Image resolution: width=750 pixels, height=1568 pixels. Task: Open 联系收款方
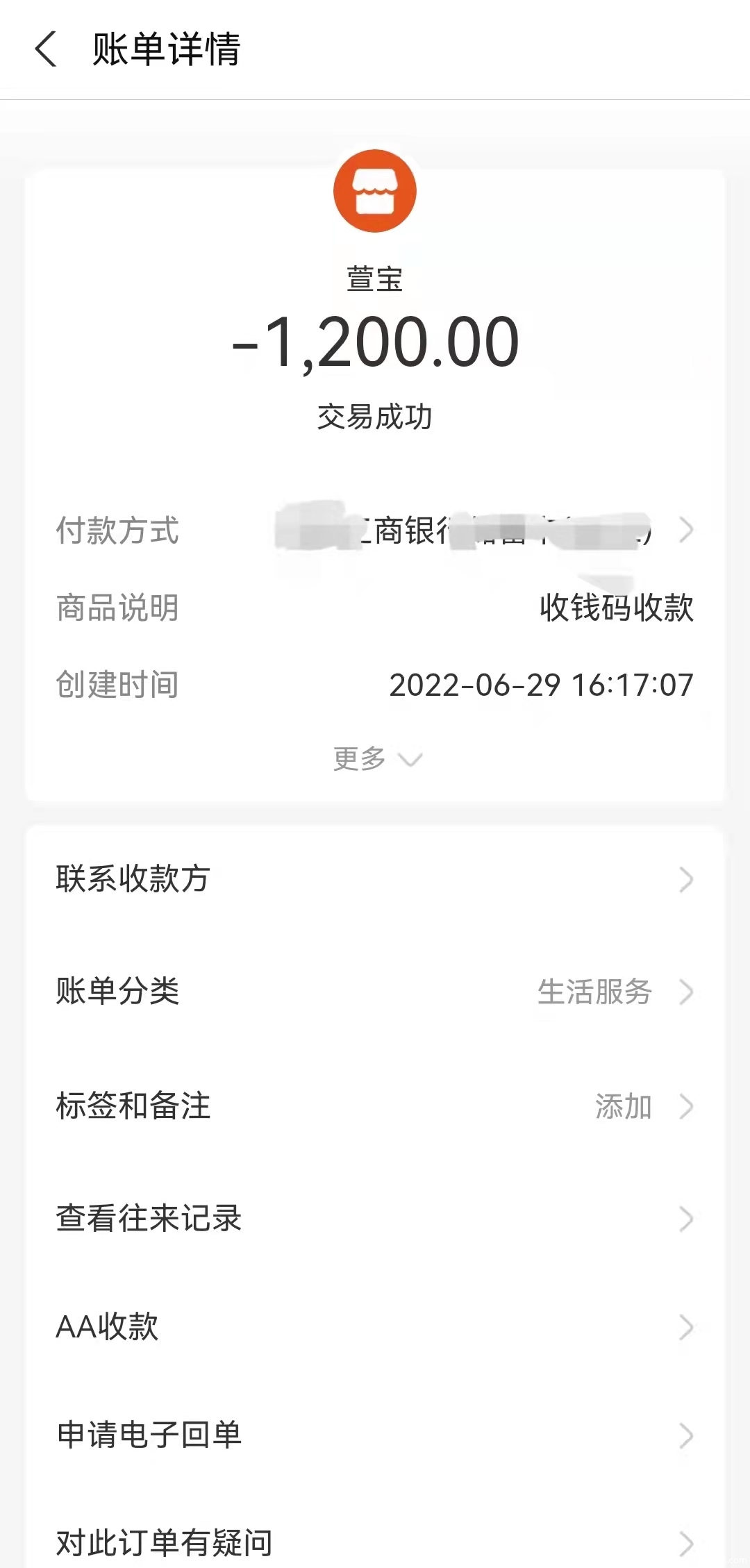(375, 879)
